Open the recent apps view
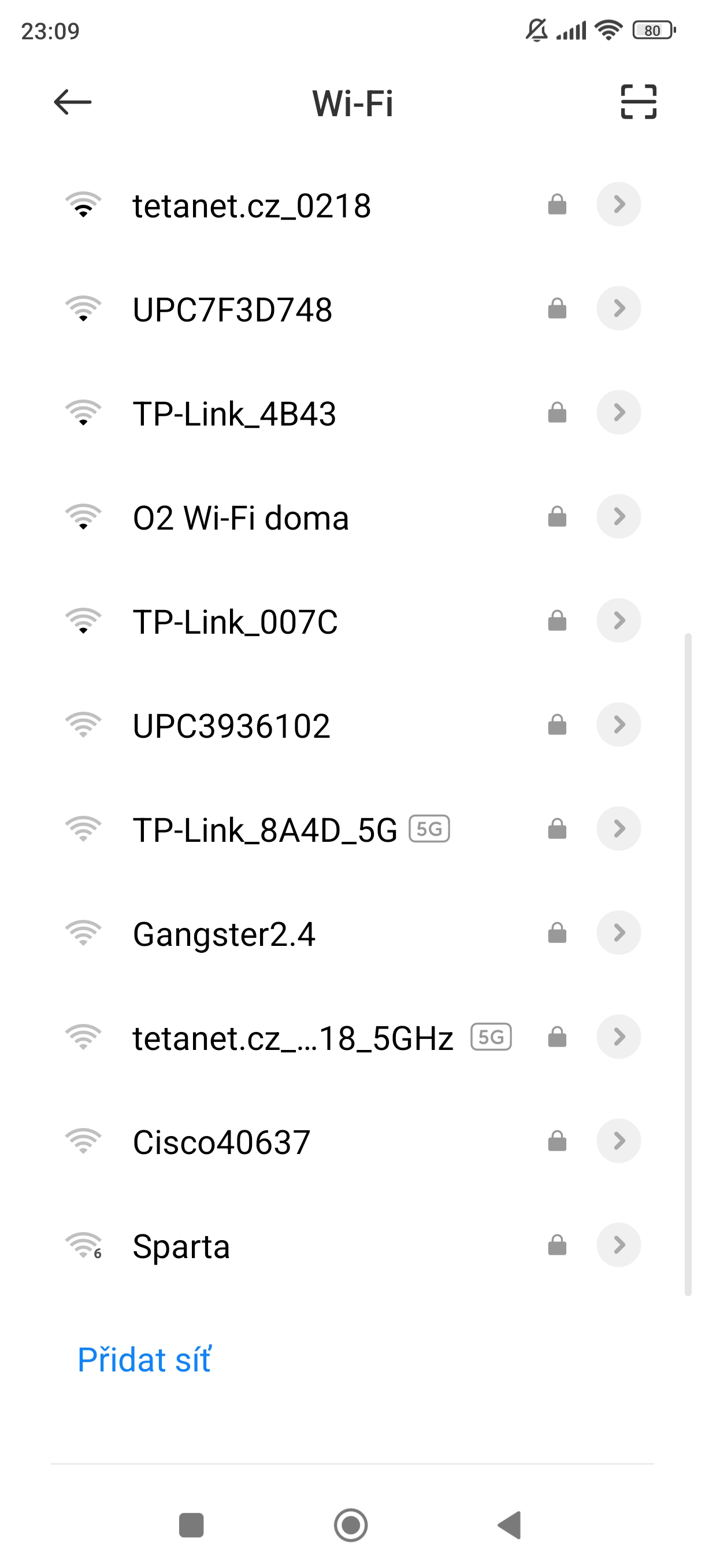Screen dimensions: 705x1568 click(x=191, y=1525)
